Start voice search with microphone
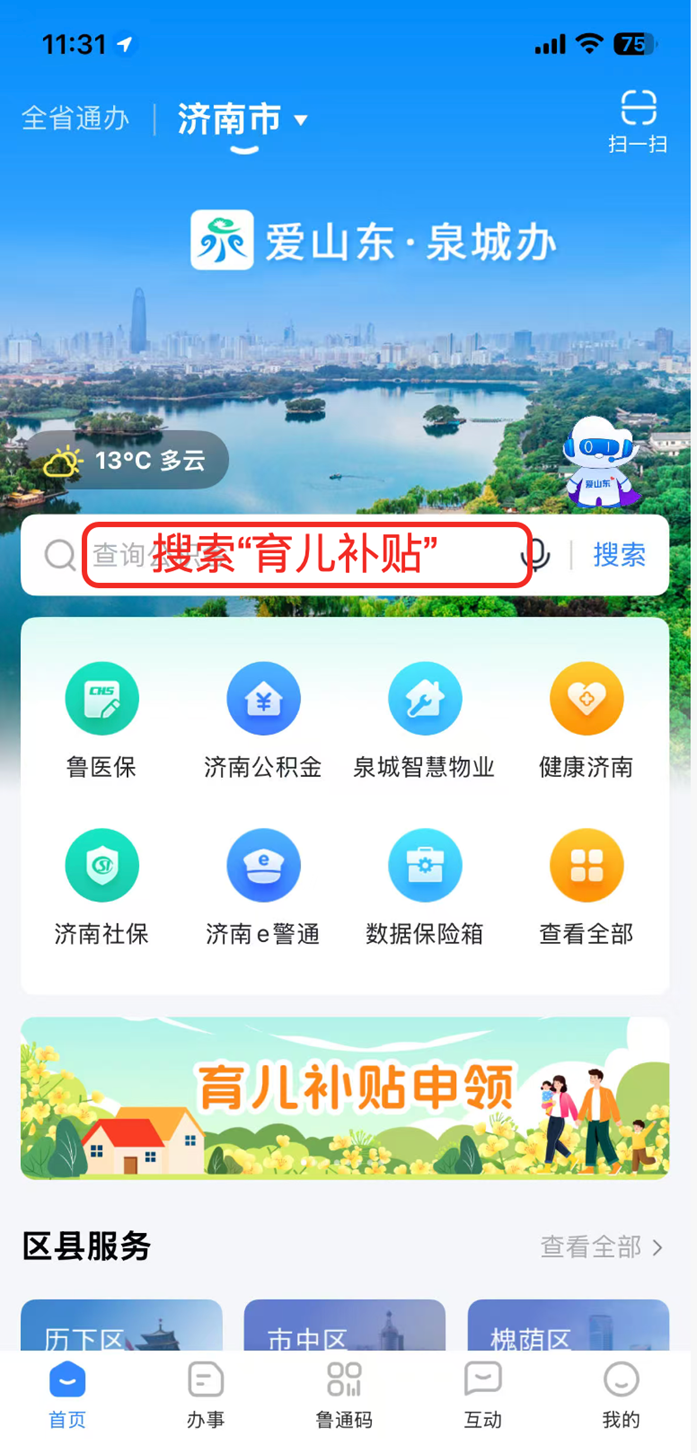Viewport: 697px width, 1453px height. 536,555
